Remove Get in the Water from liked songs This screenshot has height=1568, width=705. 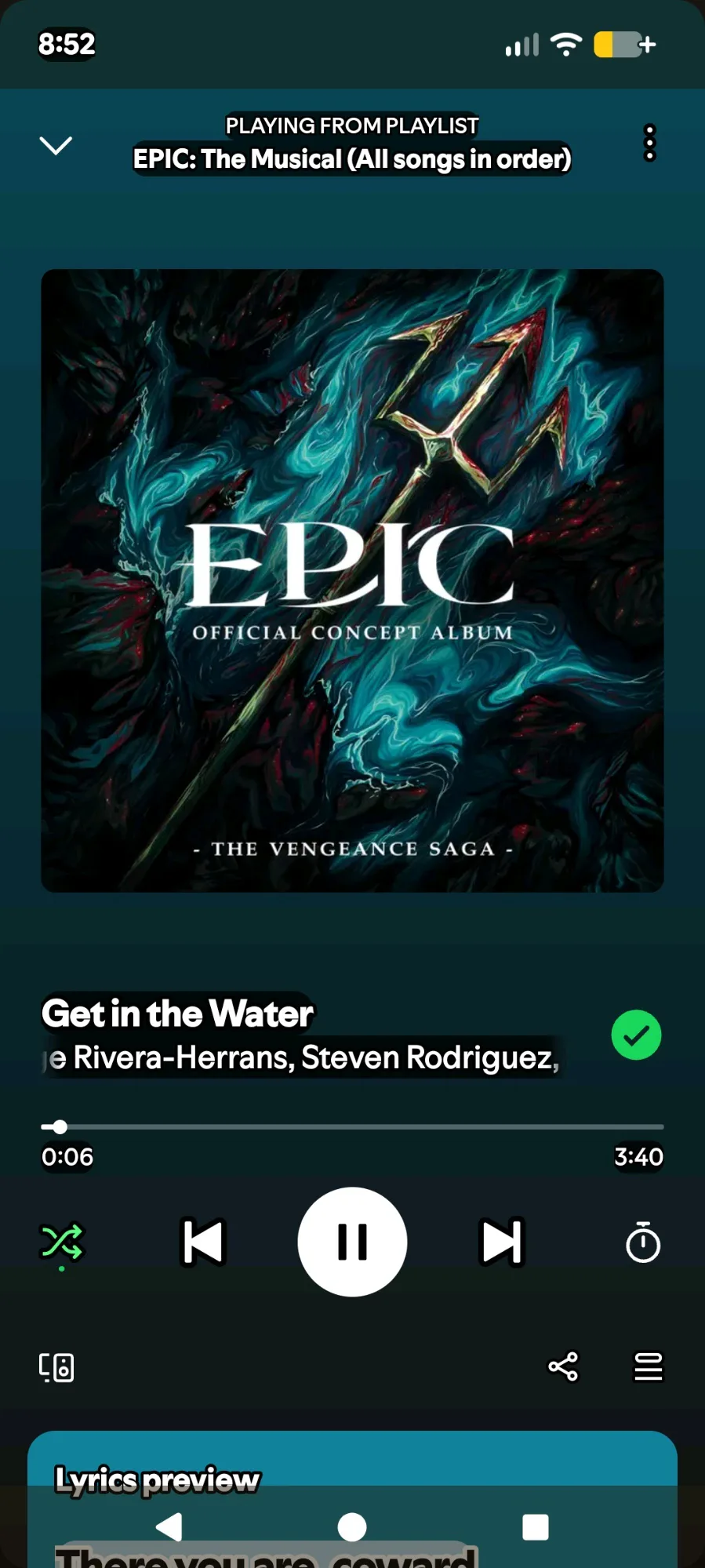(636, 1035)
